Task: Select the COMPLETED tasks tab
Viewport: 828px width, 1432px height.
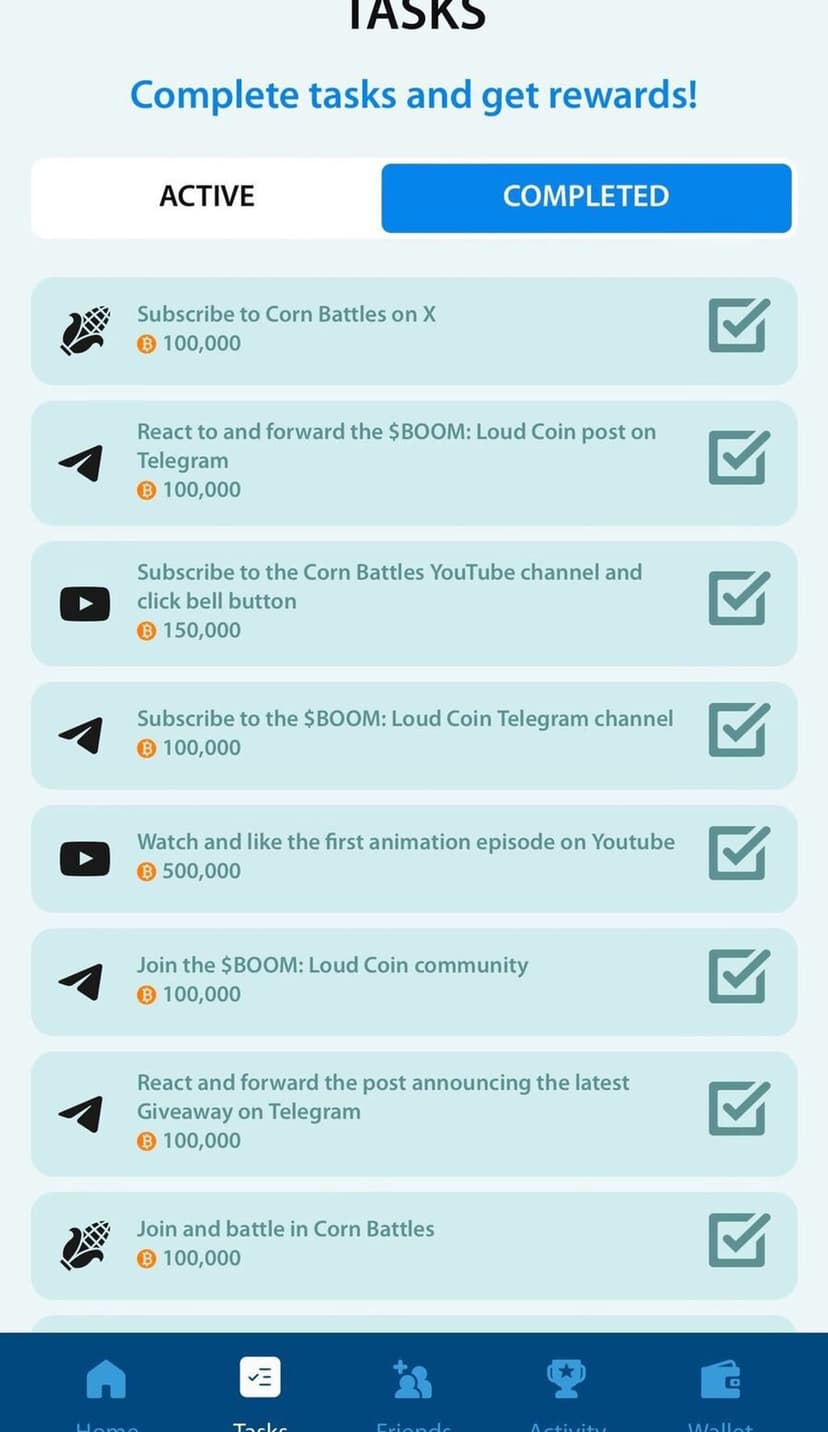Action: [586, 197]
